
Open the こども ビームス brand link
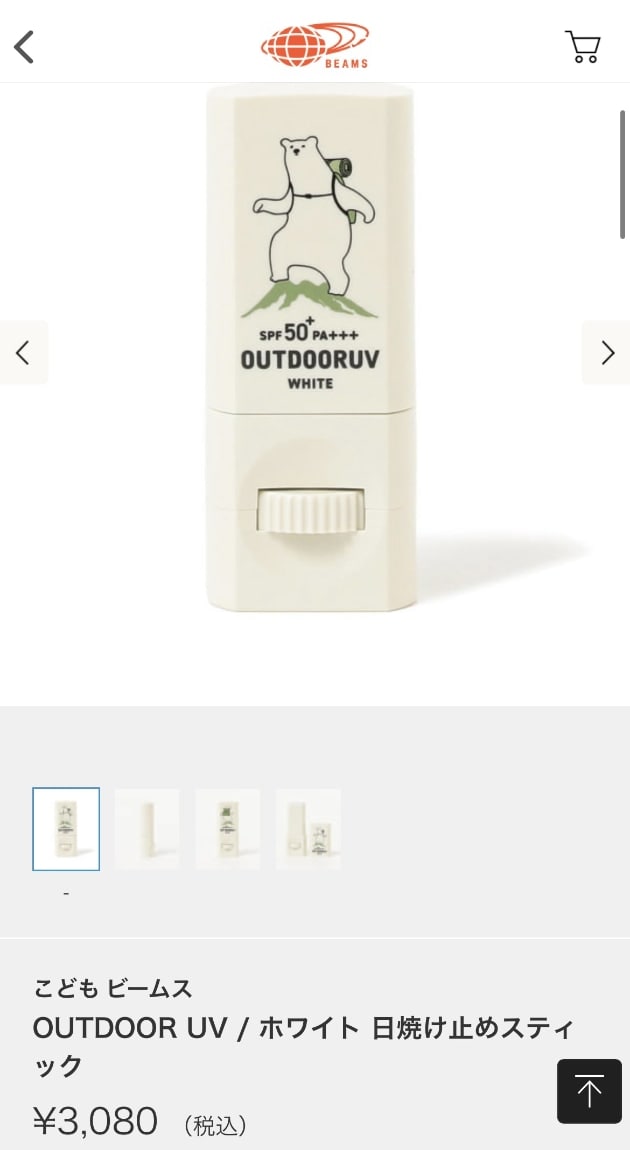pos(112,989)
